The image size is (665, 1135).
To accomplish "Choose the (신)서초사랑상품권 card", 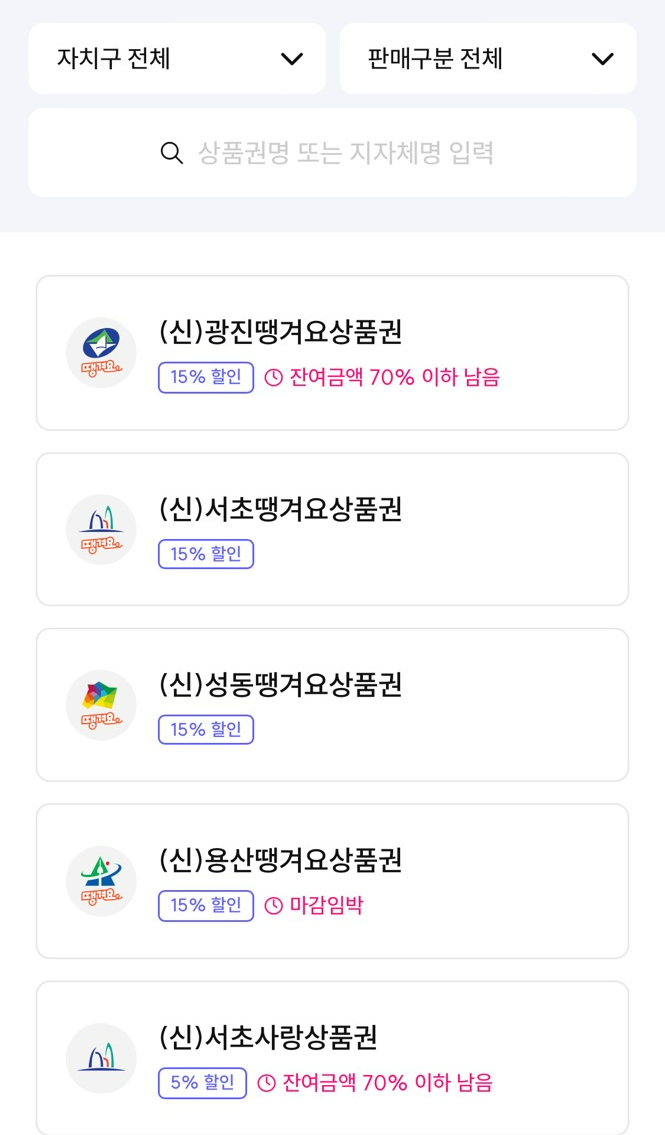I will [x=332, y=1058].
